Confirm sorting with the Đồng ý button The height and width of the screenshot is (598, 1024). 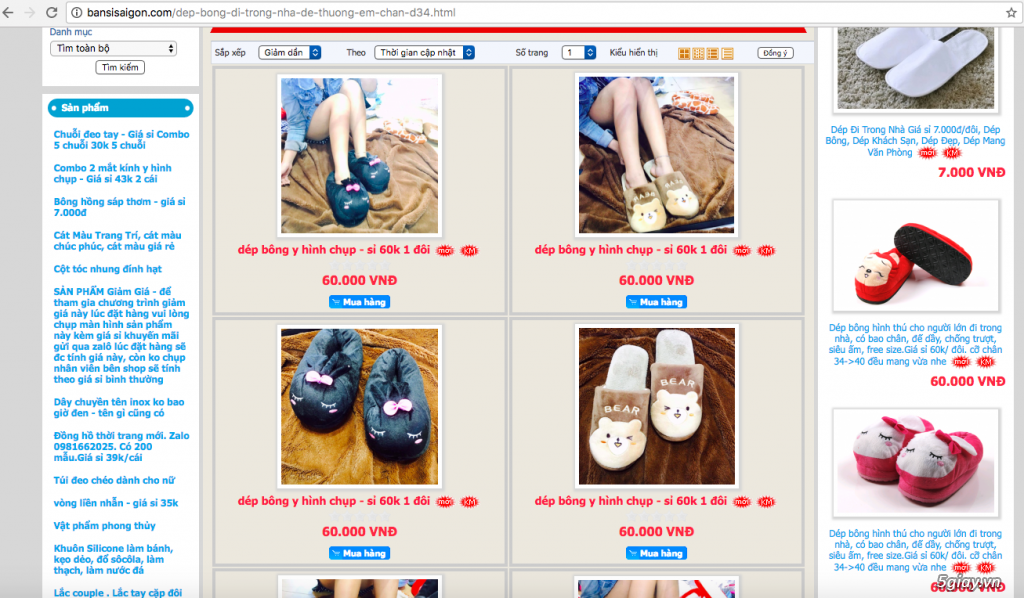[775, 52]
